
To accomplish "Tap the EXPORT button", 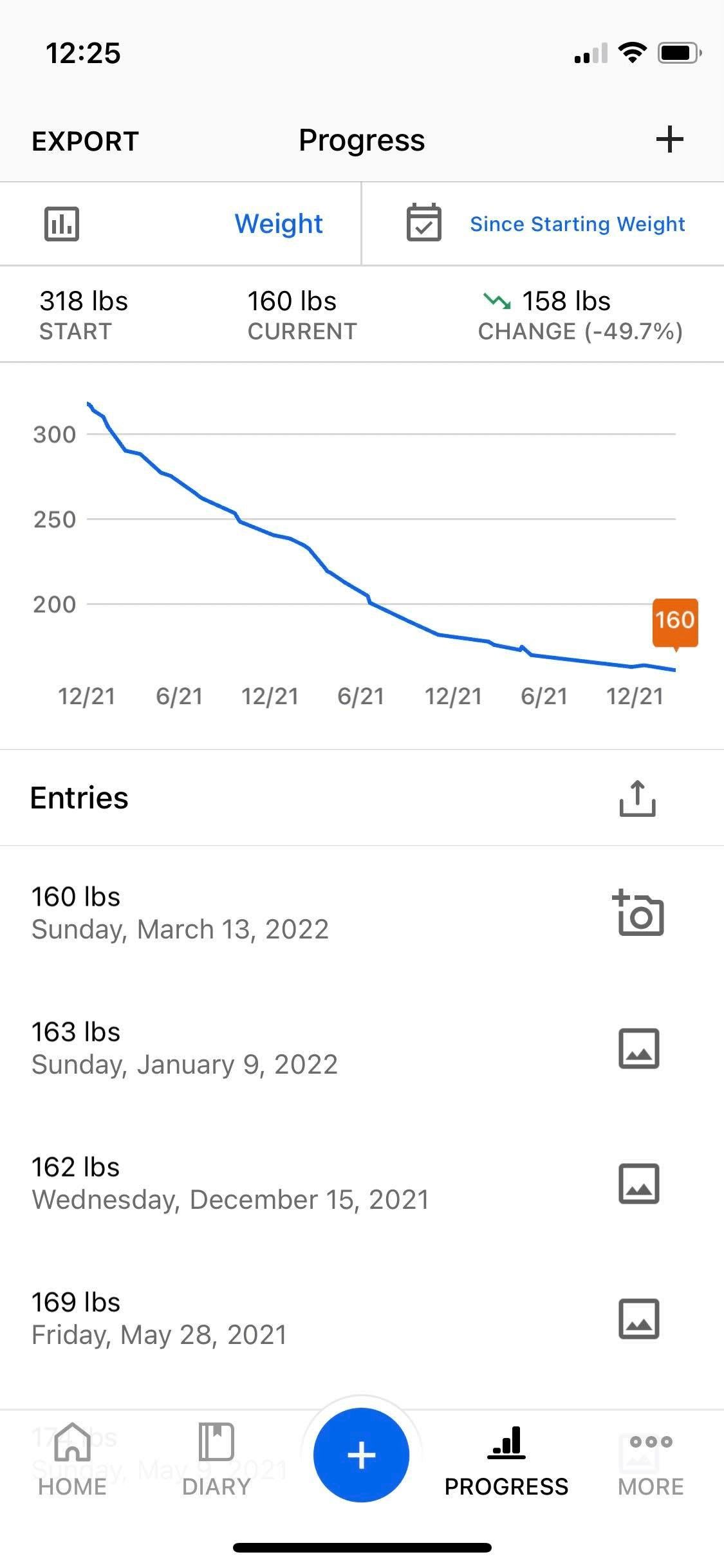I will tap(85, 141).
